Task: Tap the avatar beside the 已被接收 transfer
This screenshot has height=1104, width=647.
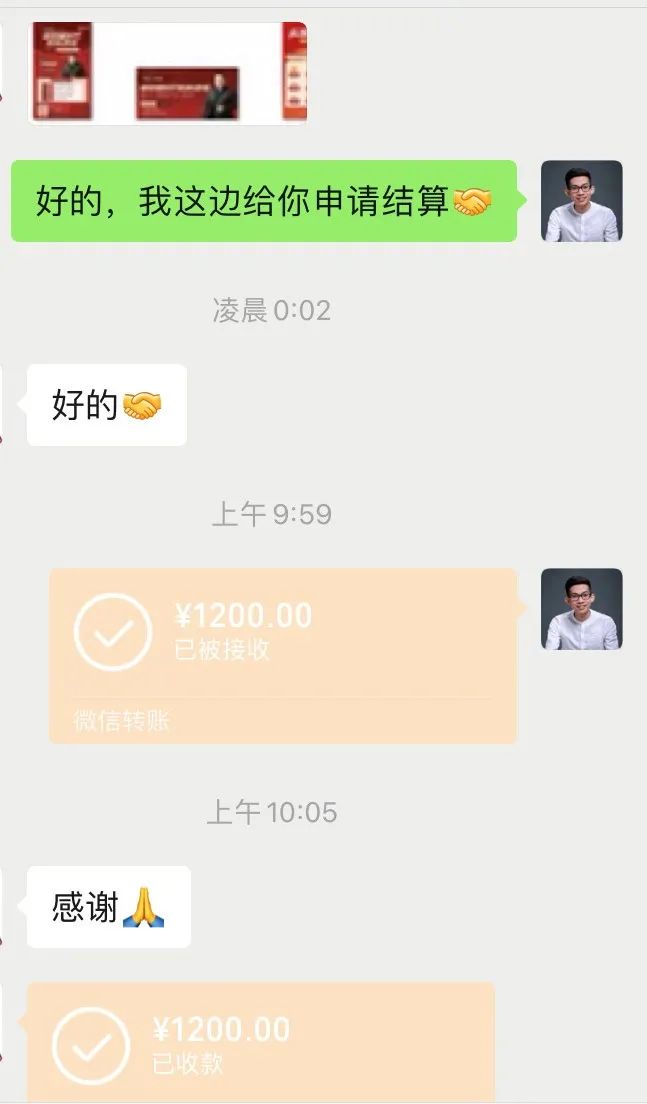Action: [581, 609]
